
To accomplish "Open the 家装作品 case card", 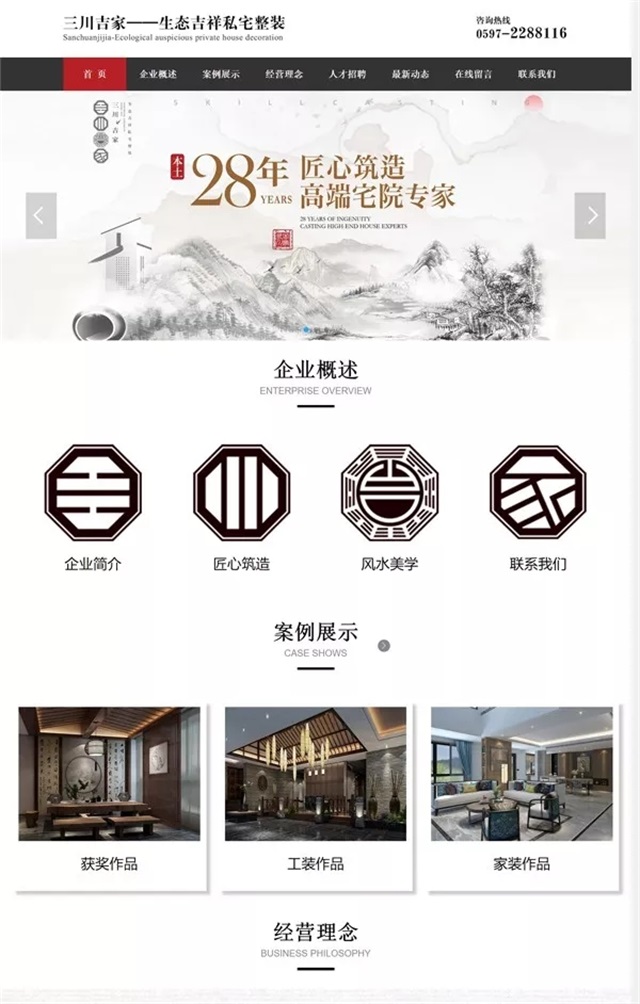I will pyautogui.click(x=521, y=790).
